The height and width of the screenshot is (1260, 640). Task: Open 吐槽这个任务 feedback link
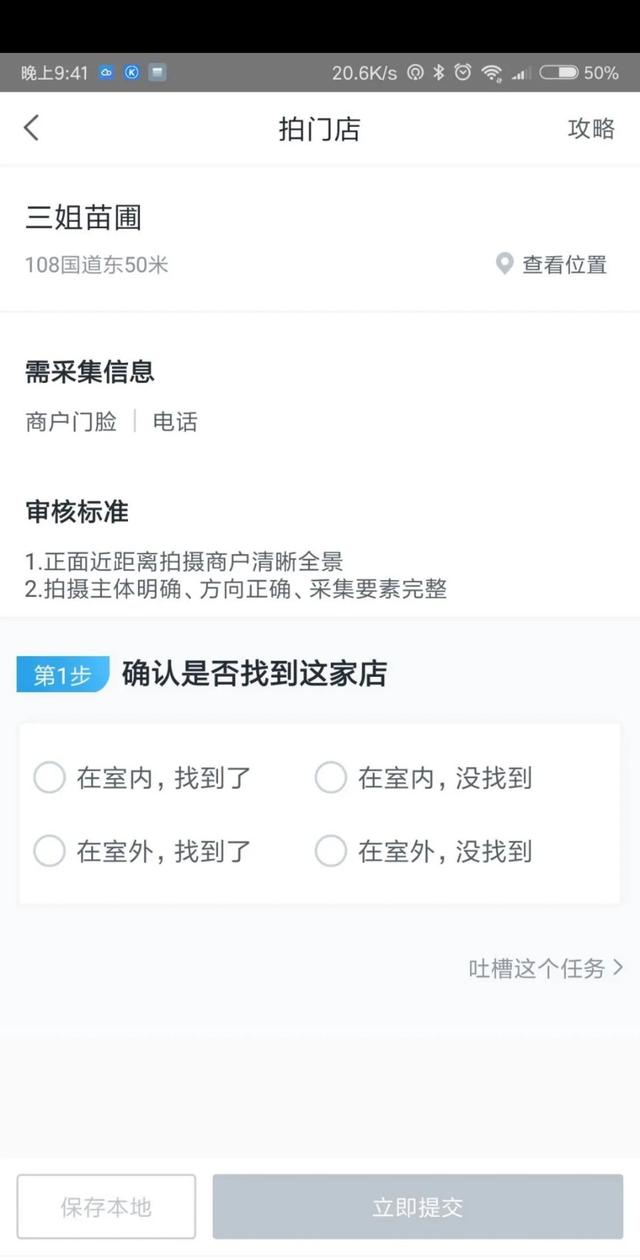pyautogui.click(x=547, y=968)
